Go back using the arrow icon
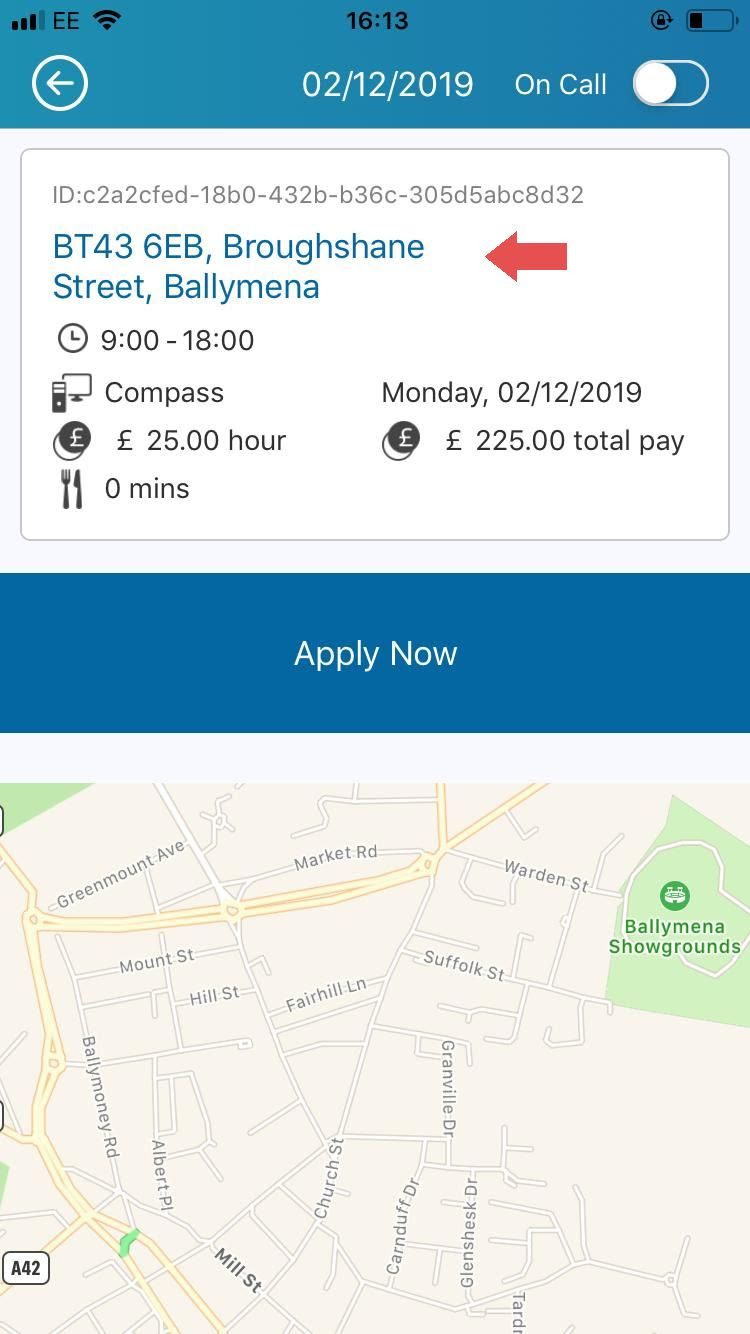The image size is (750, 1334). 60,84
